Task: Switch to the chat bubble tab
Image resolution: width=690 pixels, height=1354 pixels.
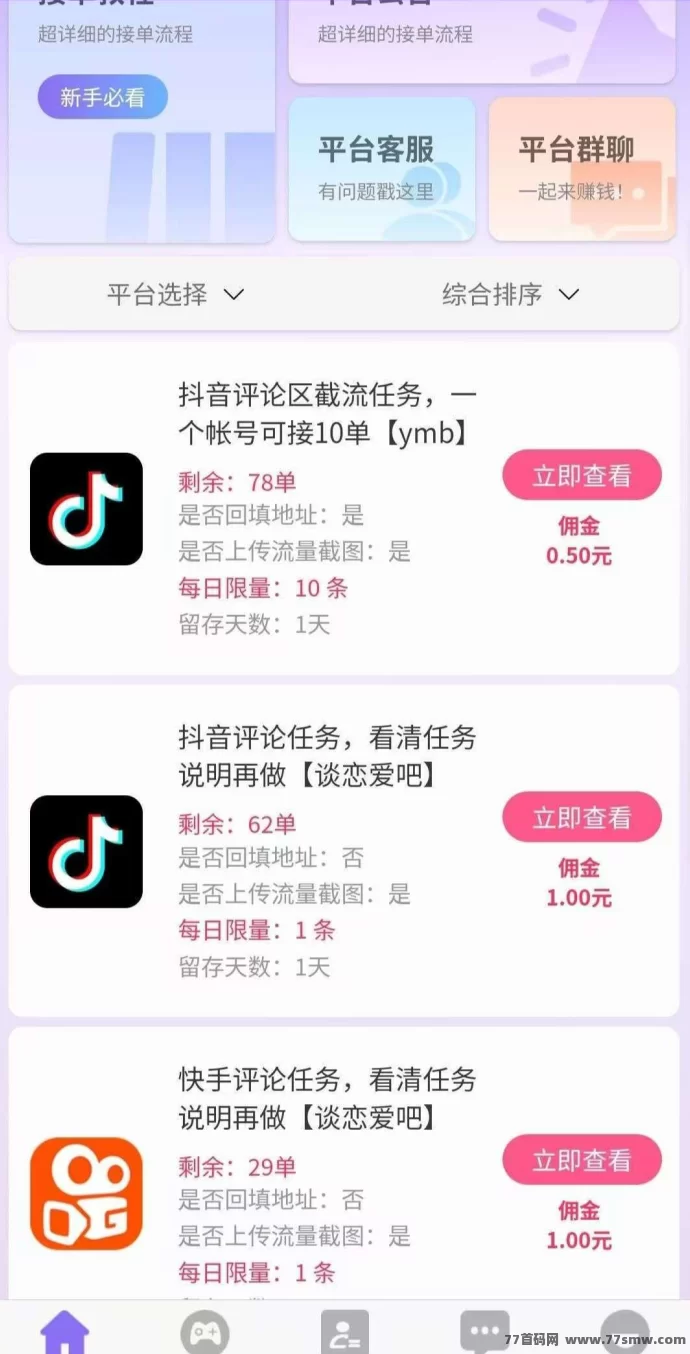Action: 485,1332
